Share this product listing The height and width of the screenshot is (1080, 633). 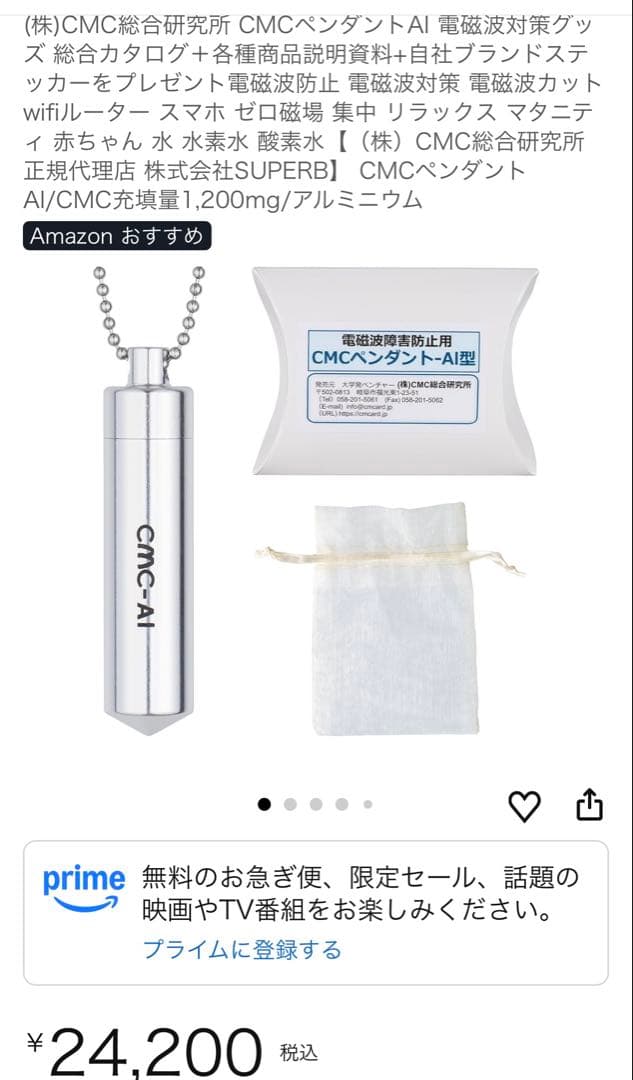tap(590, 804)
